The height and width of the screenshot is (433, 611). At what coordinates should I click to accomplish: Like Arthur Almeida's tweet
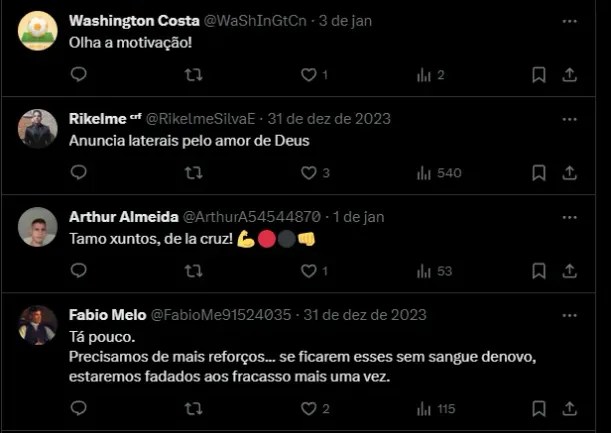click(x=309, y=270)
